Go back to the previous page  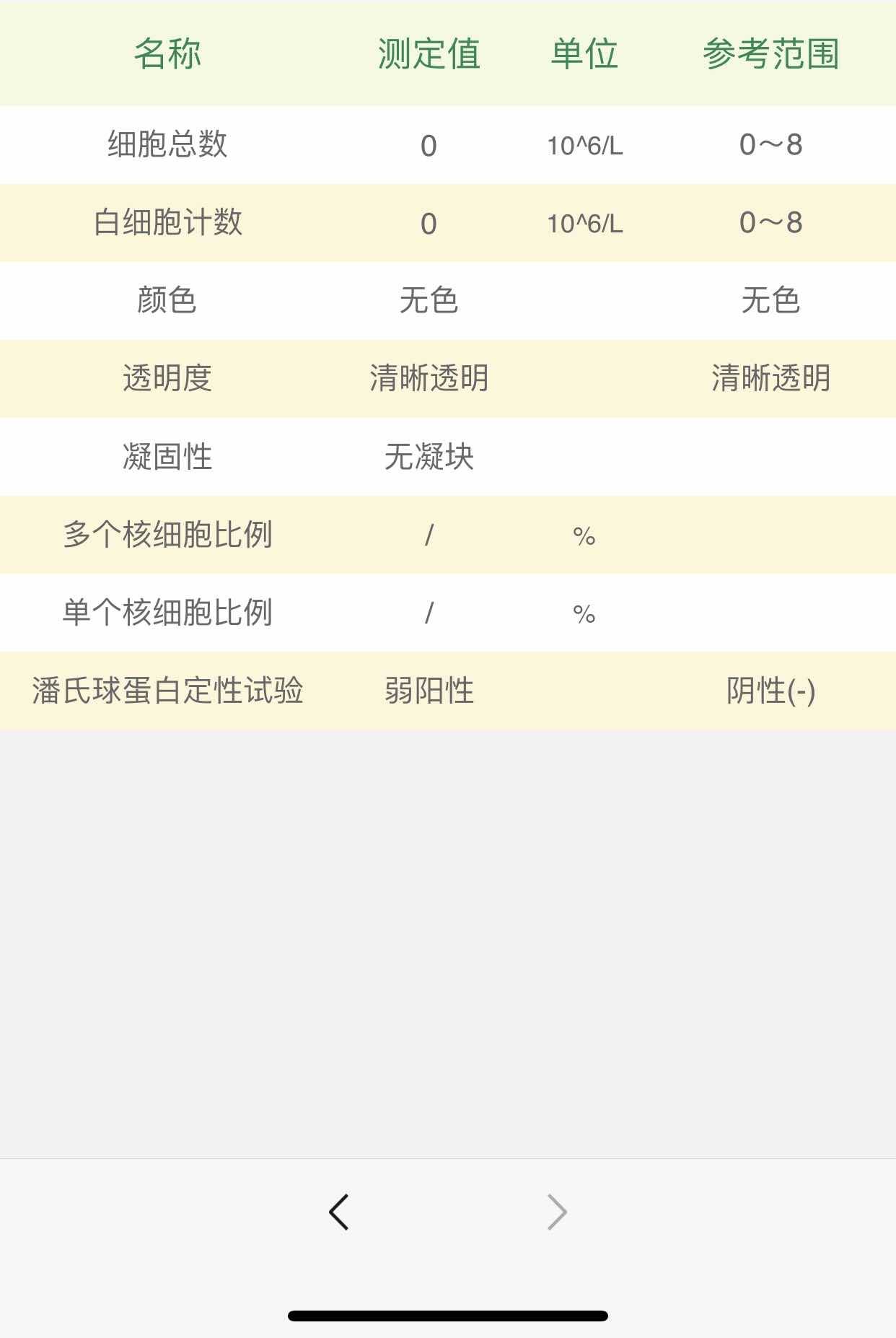338,1212
